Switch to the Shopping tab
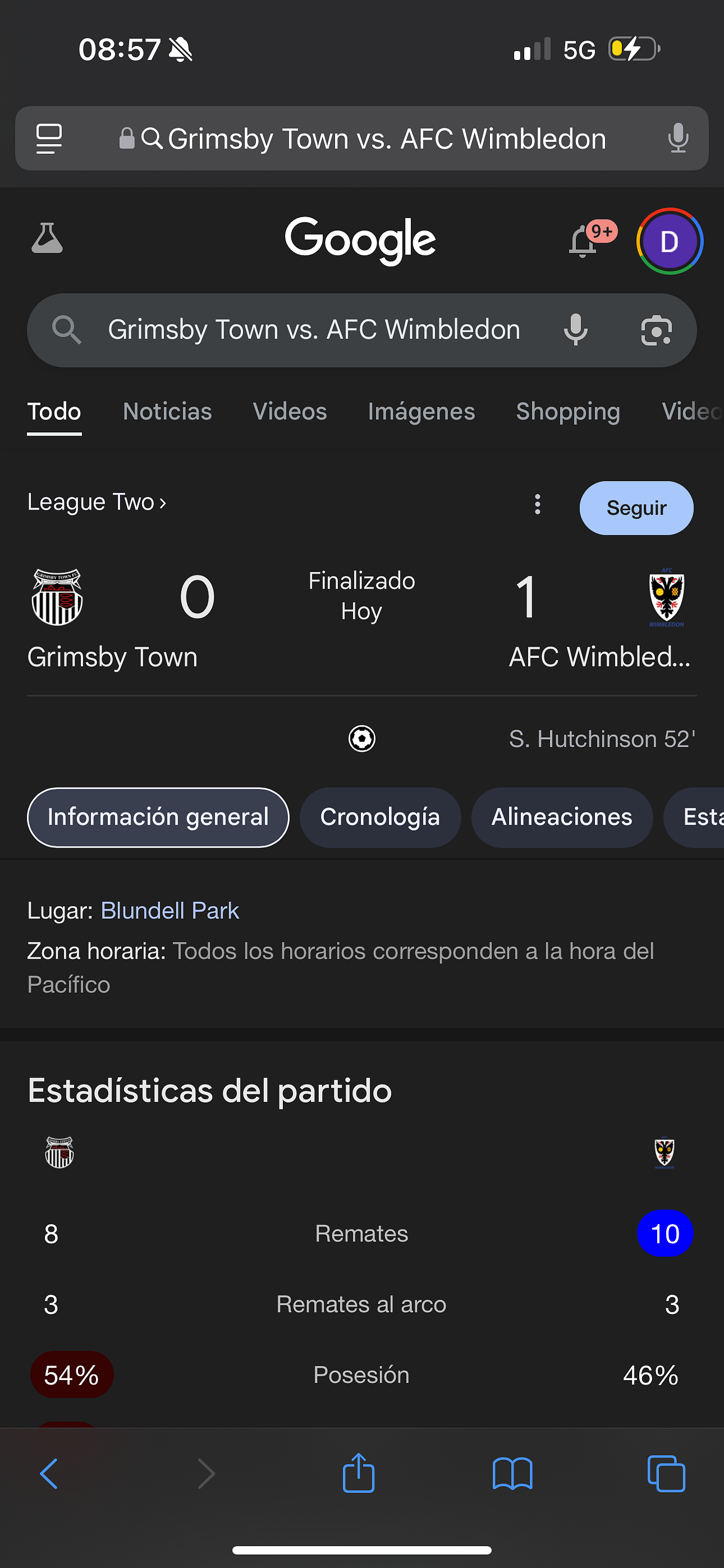 click(568, 412)
